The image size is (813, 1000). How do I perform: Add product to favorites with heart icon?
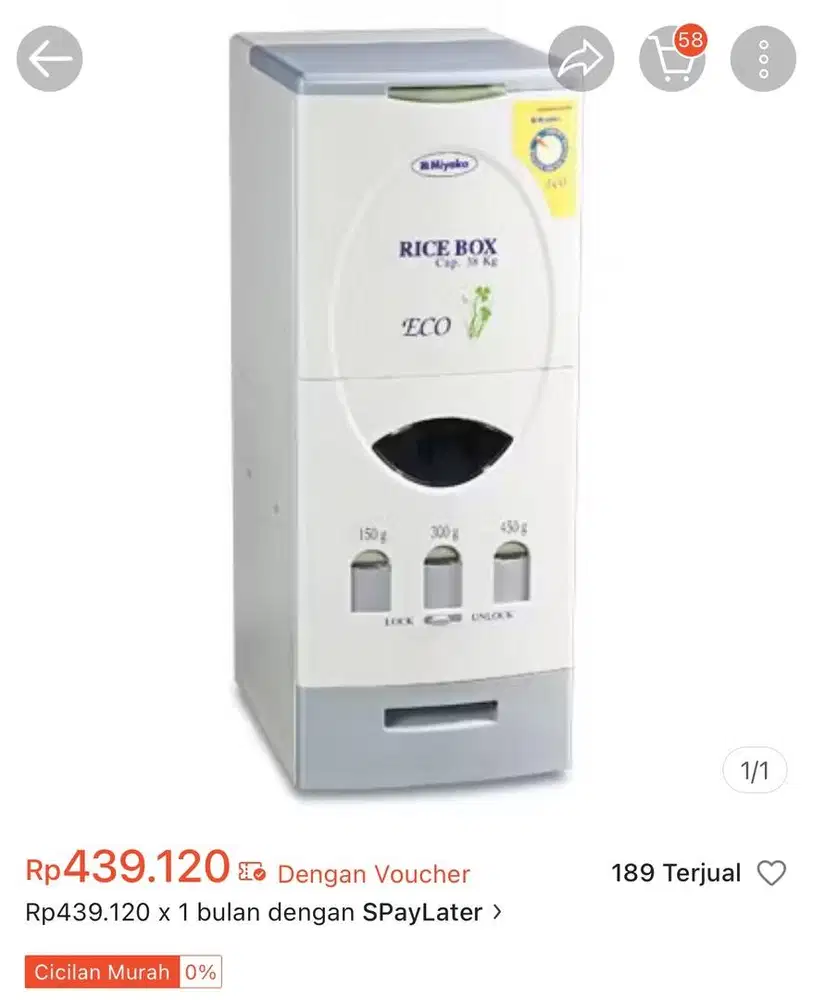771,873
